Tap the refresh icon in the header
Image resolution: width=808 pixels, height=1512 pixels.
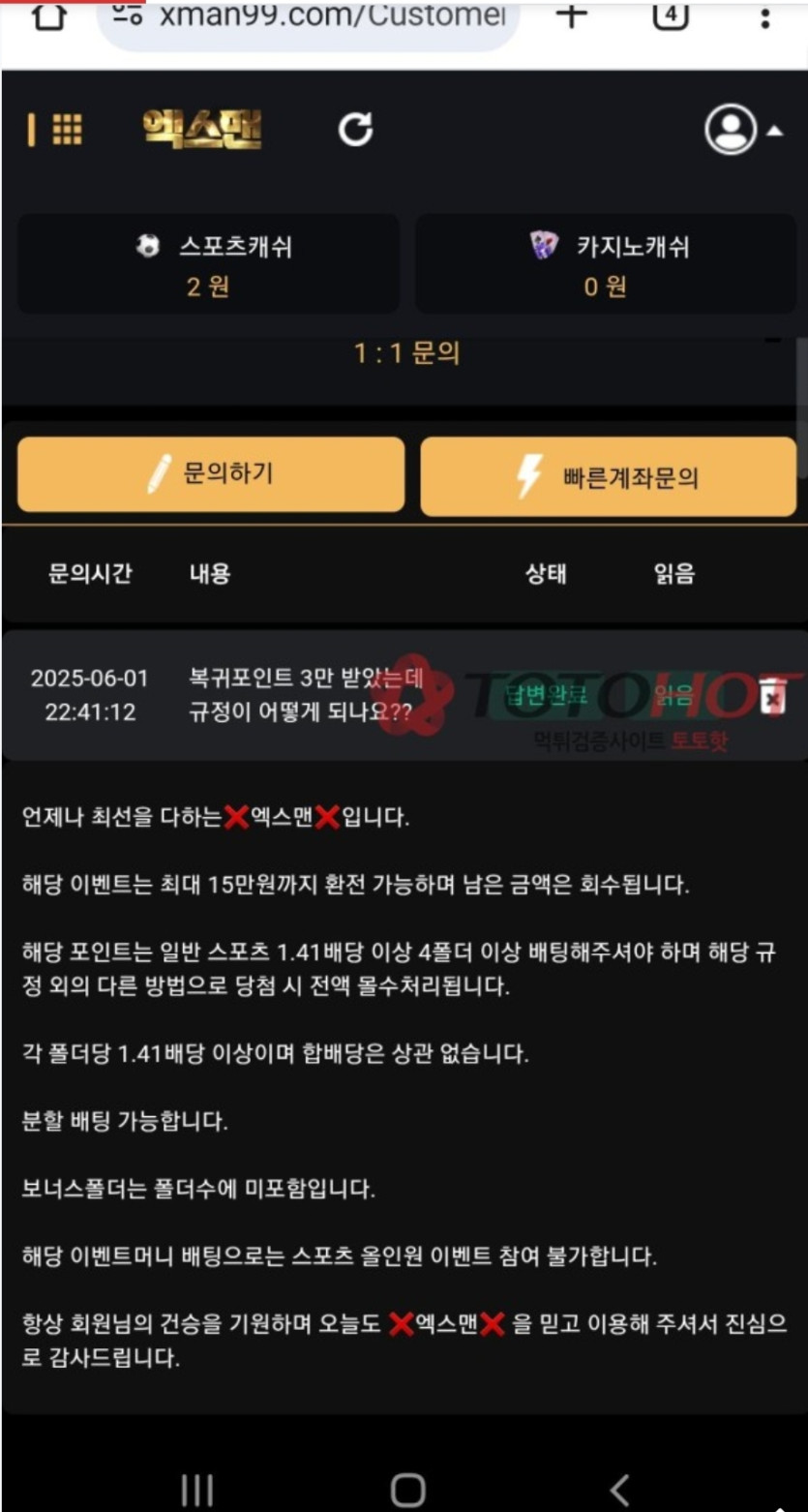pos(355,129)
